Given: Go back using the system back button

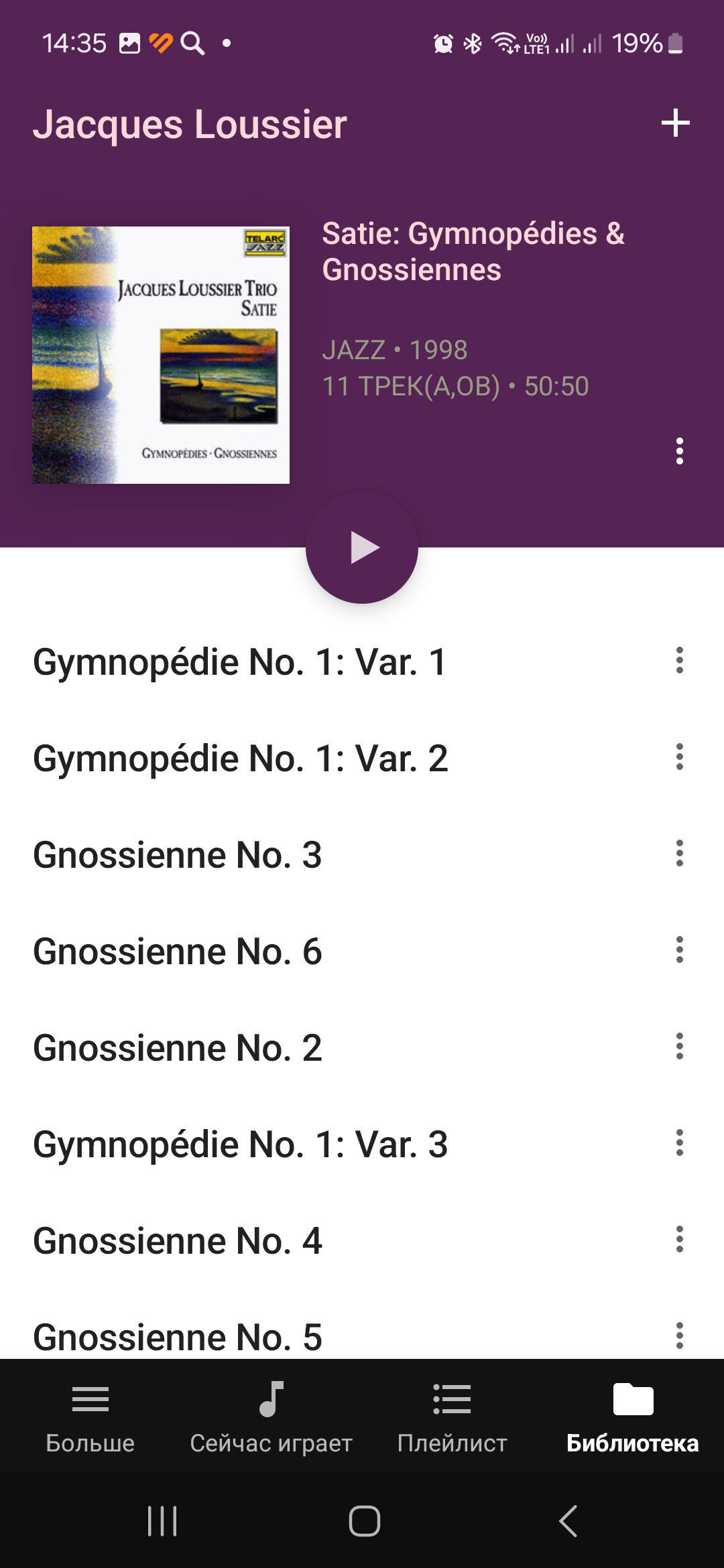Looking at the screenshot, I should click(568, 1520).
